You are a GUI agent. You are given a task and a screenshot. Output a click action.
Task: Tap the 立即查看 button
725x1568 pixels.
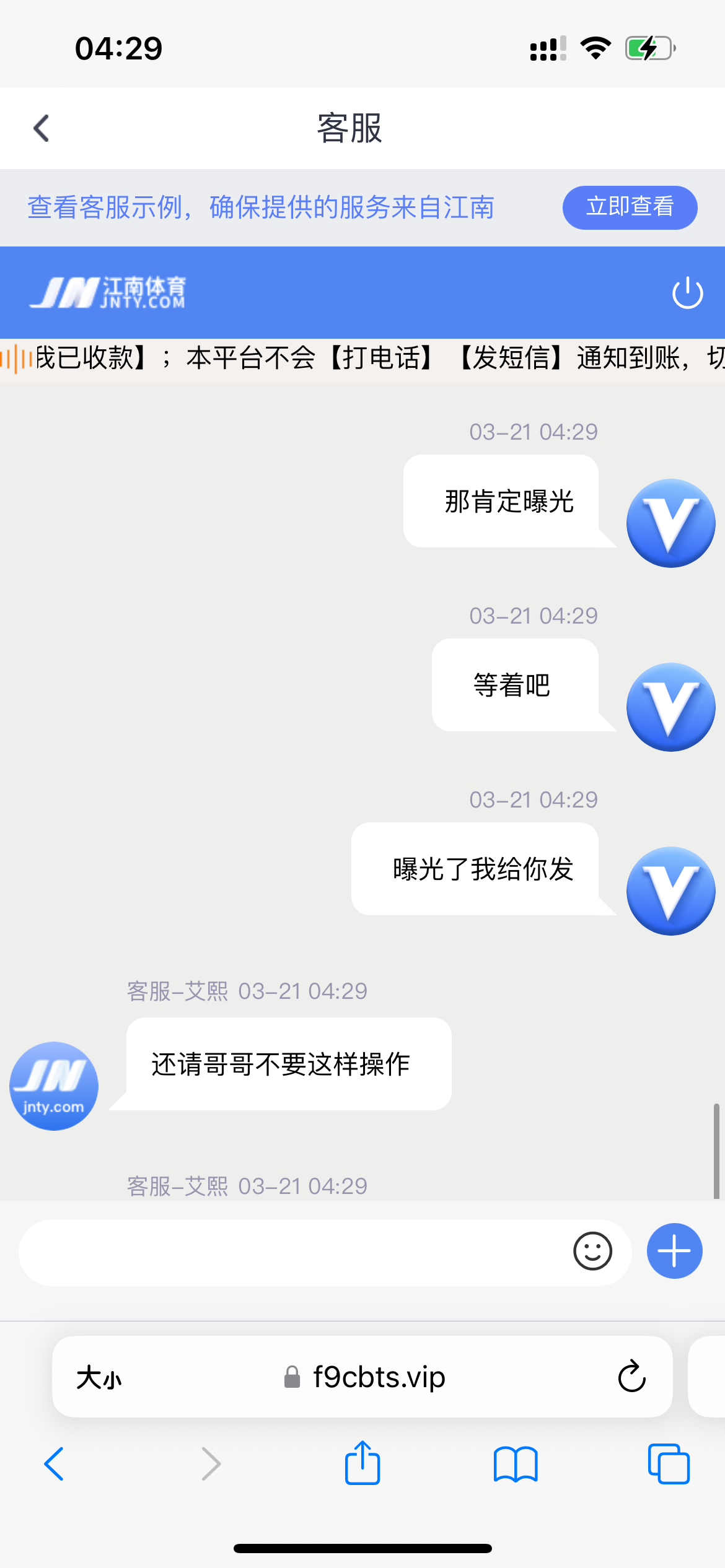(630, 207)
